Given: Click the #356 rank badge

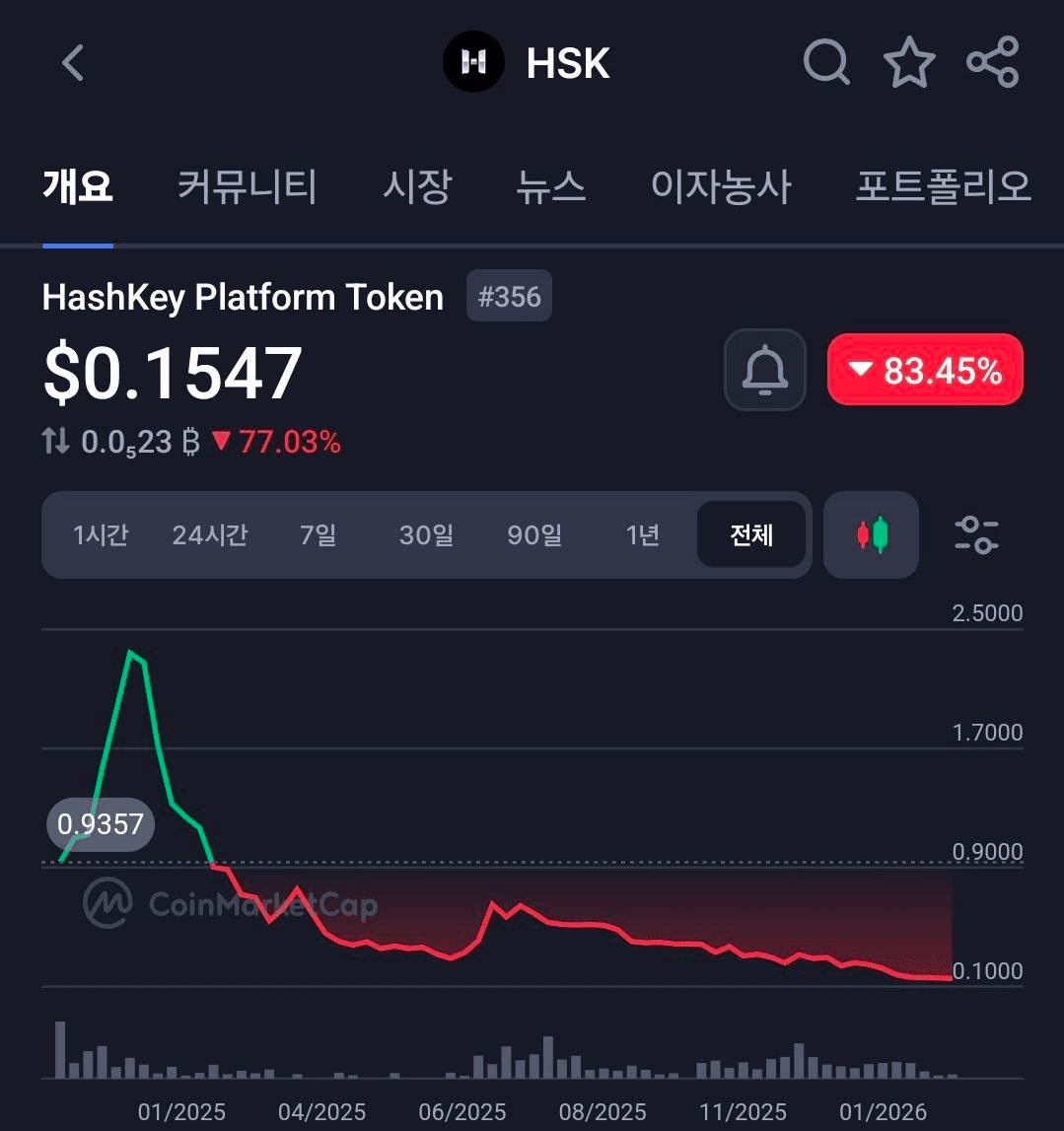Looking at the screenshot, I should click(x=509, y=295).
